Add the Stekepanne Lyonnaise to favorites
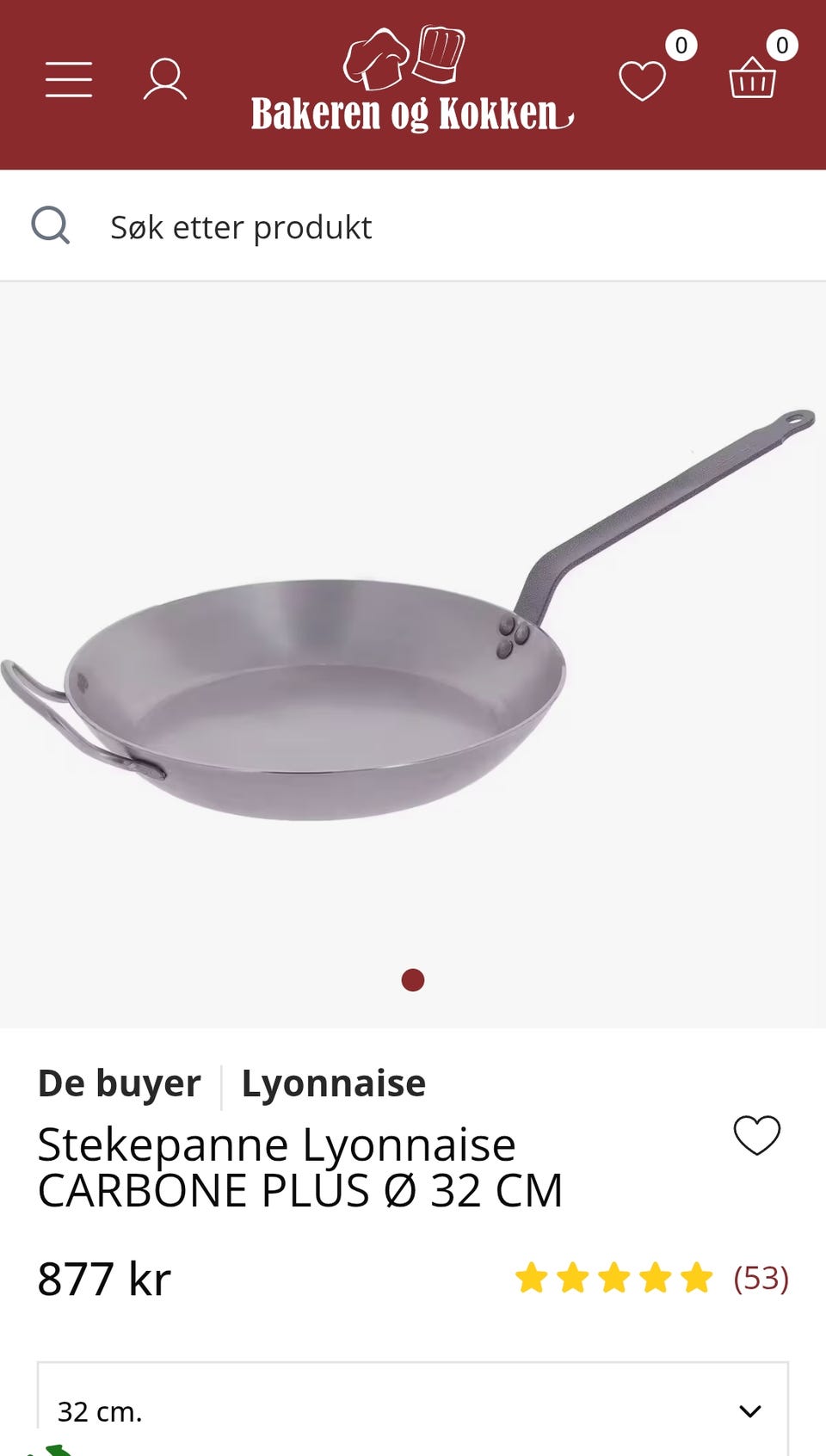The image size is (826, 1456). point(756,1135)
